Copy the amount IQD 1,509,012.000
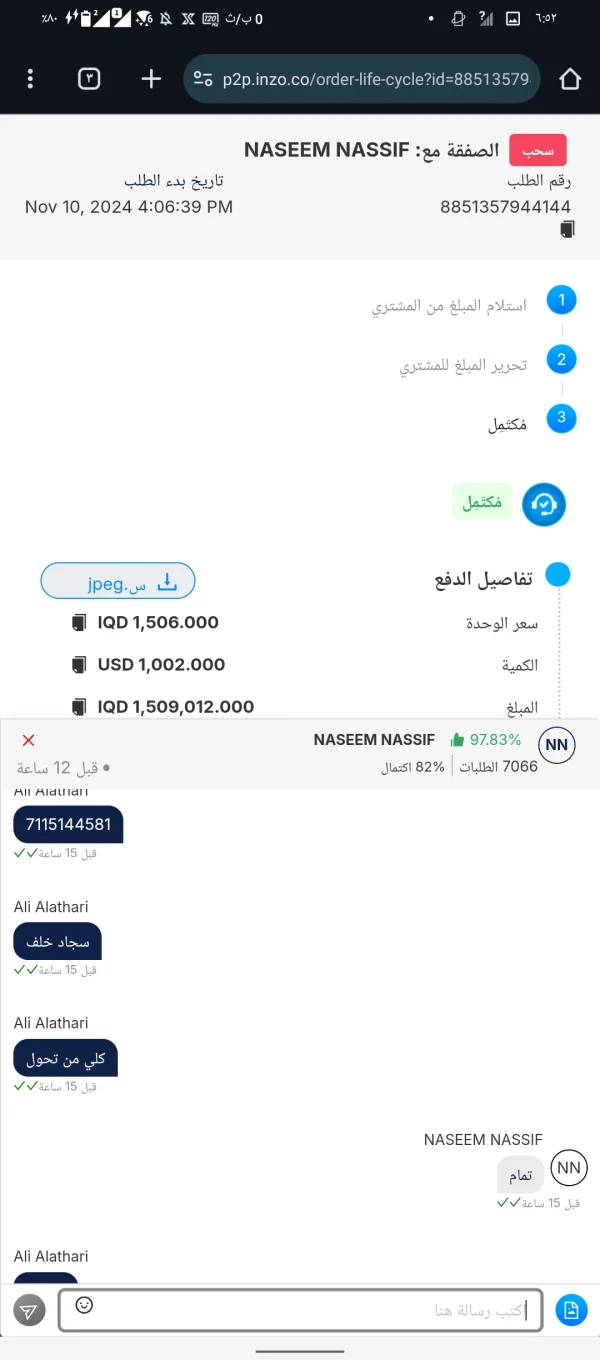This screenshot has width=600, height=1360. click(80, 707)
